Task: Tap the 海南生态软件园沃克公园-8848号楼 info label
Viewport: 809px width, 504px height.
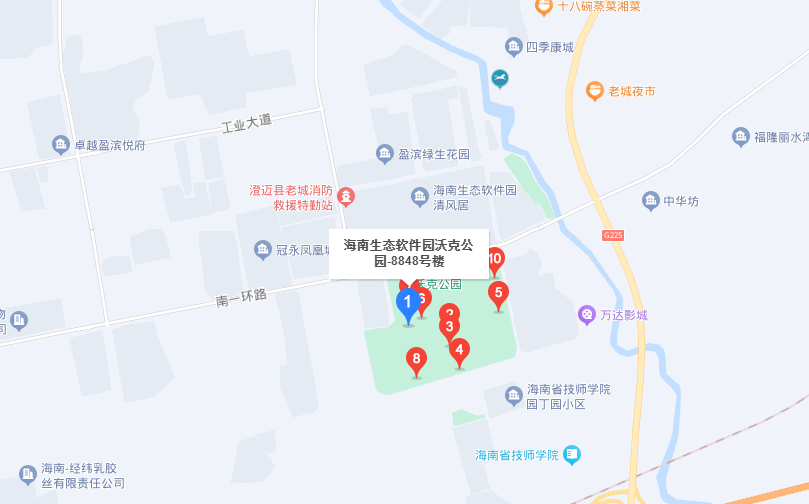Action: tap(408, 253)
